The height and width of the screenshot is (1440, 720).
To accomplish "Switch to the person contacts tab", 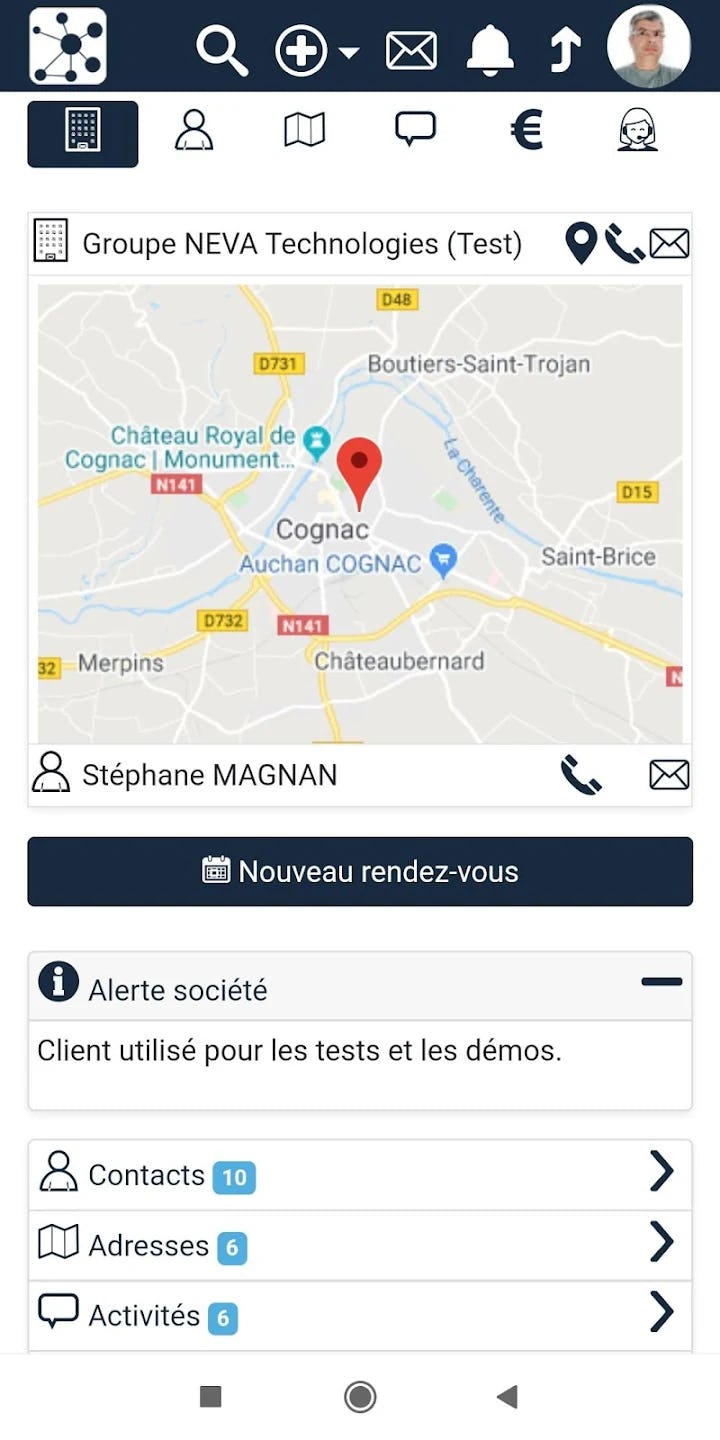I will 194,131.
